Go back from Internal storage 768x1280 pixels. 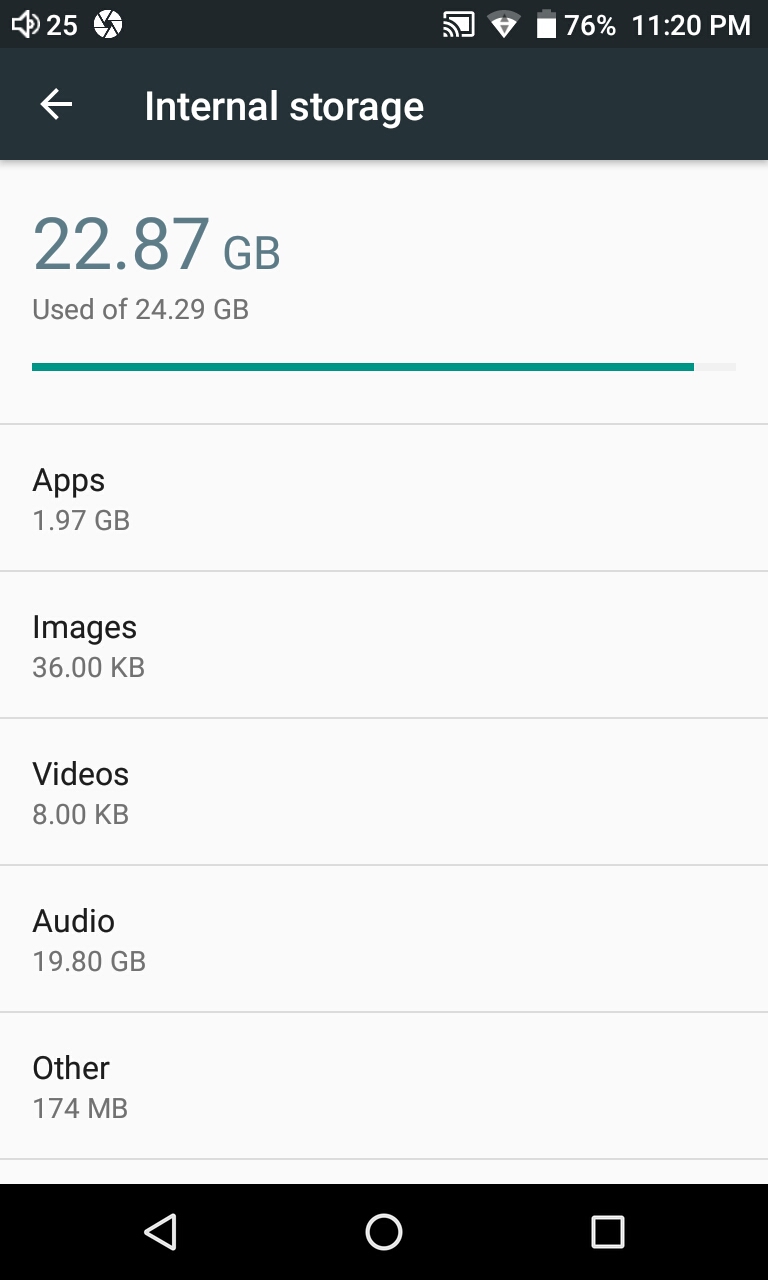(x=56, y=105)
